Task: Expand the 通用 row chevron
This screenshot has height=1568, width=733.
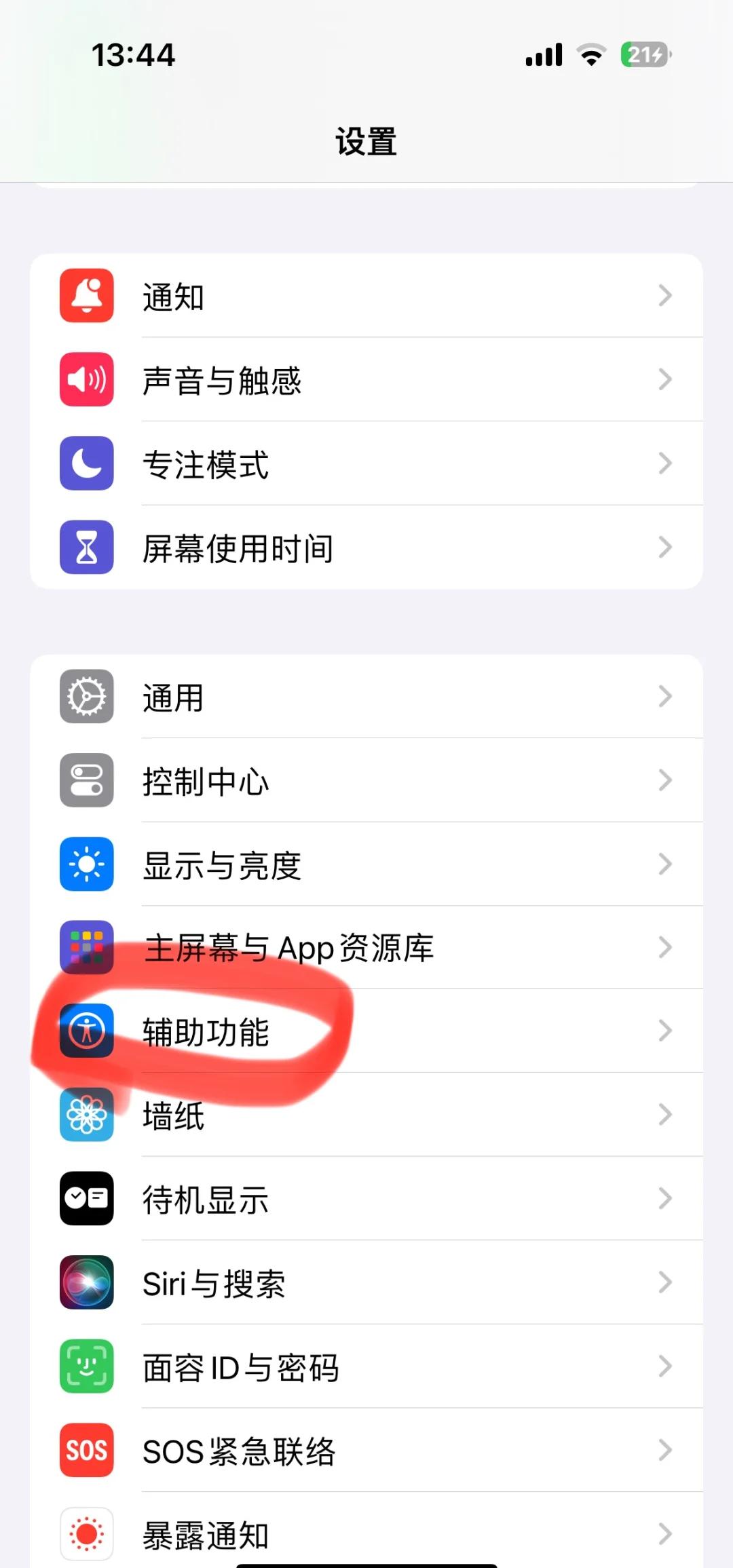Action: [665, 697]
